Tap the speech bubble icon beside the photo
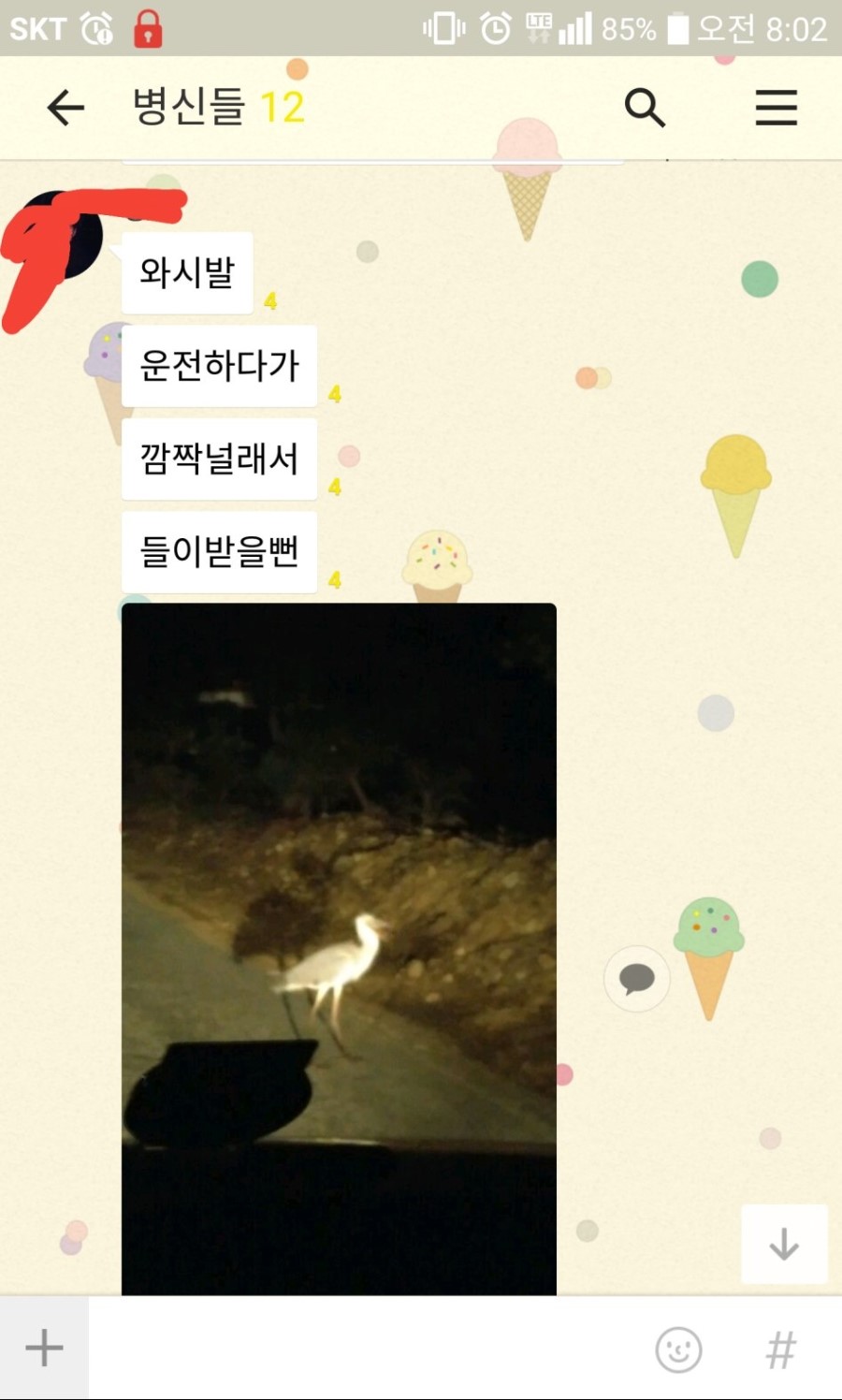This screenshot has height=1400, width=842. pyautogui.click(x=637, y=979)
